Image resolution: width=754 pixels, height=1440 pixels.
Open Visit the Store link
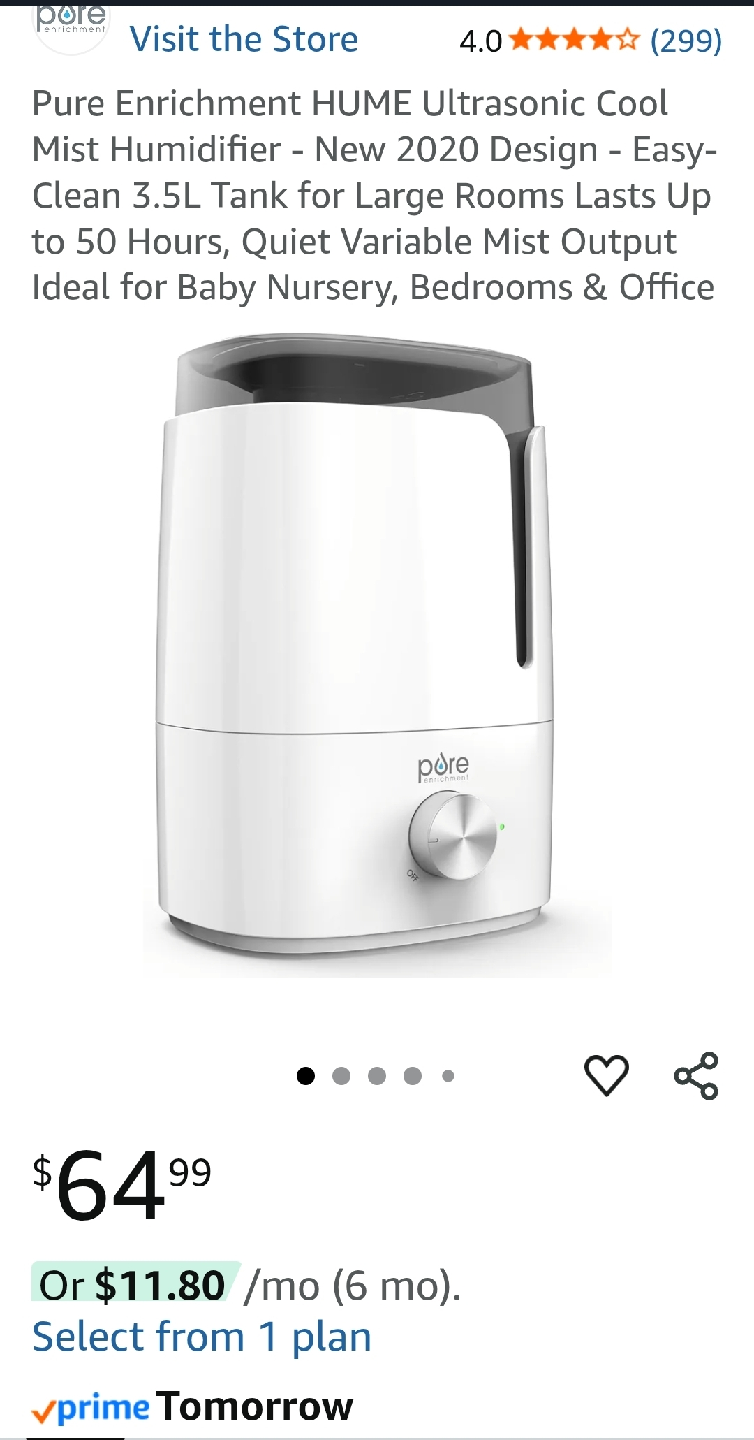(x=243, y=38)
